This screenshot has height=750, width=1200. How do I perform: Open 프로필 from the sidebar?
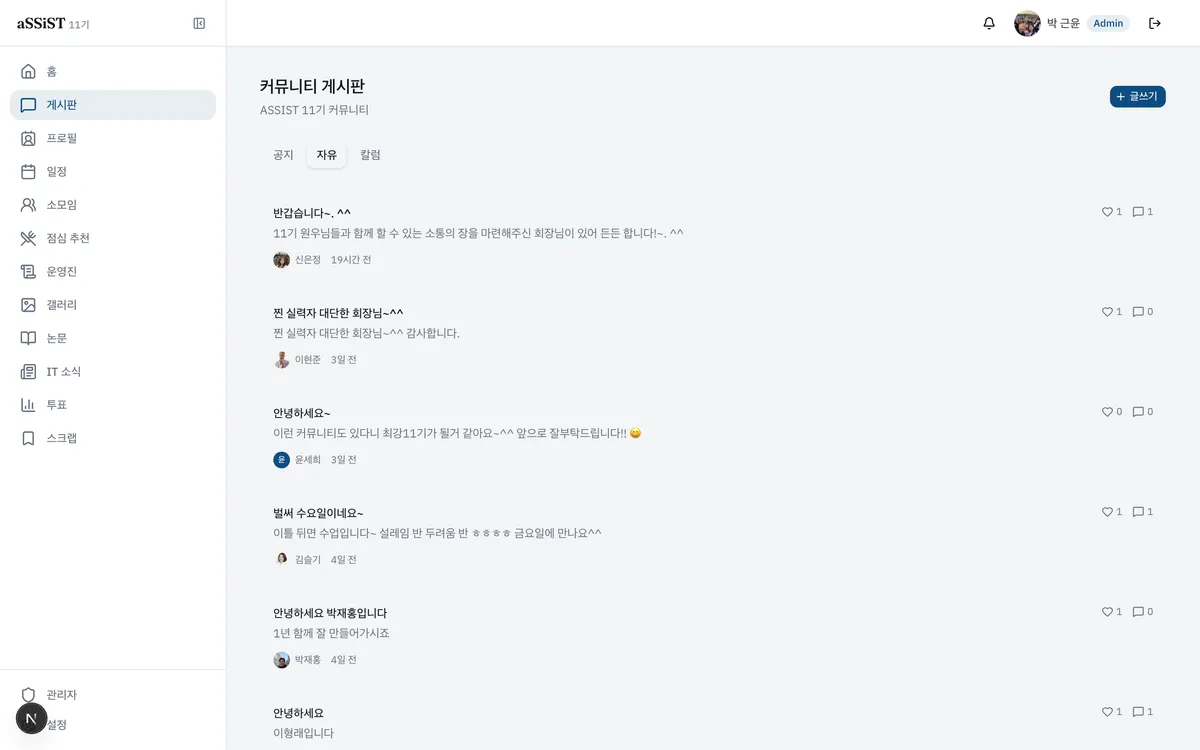click(62, 138)
